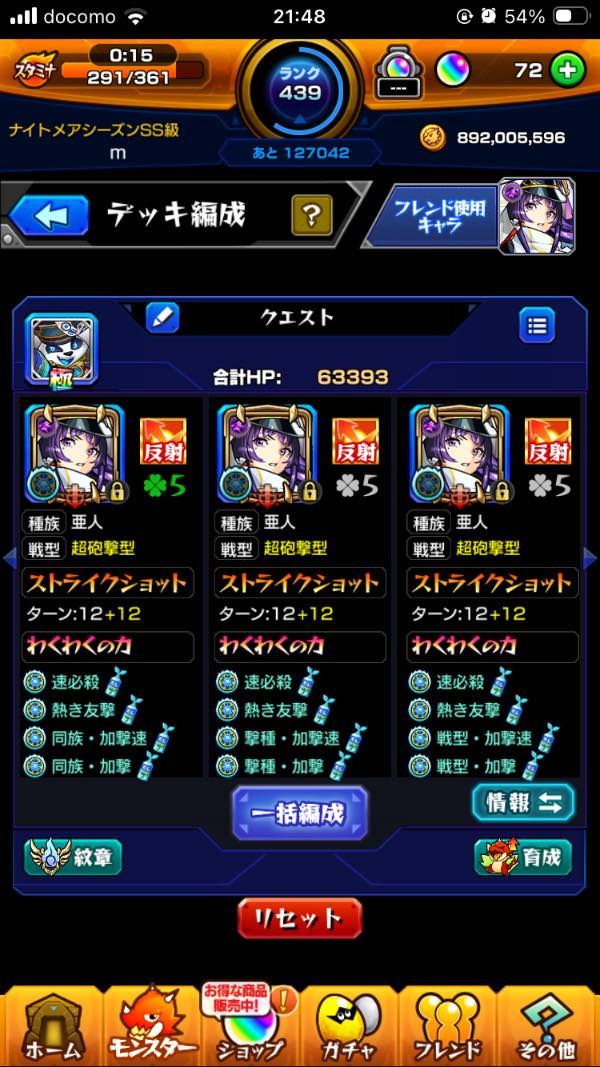Tap the 一括編成 button
Viewport: 600px width, 1067px height.
[x=300, y=812]
